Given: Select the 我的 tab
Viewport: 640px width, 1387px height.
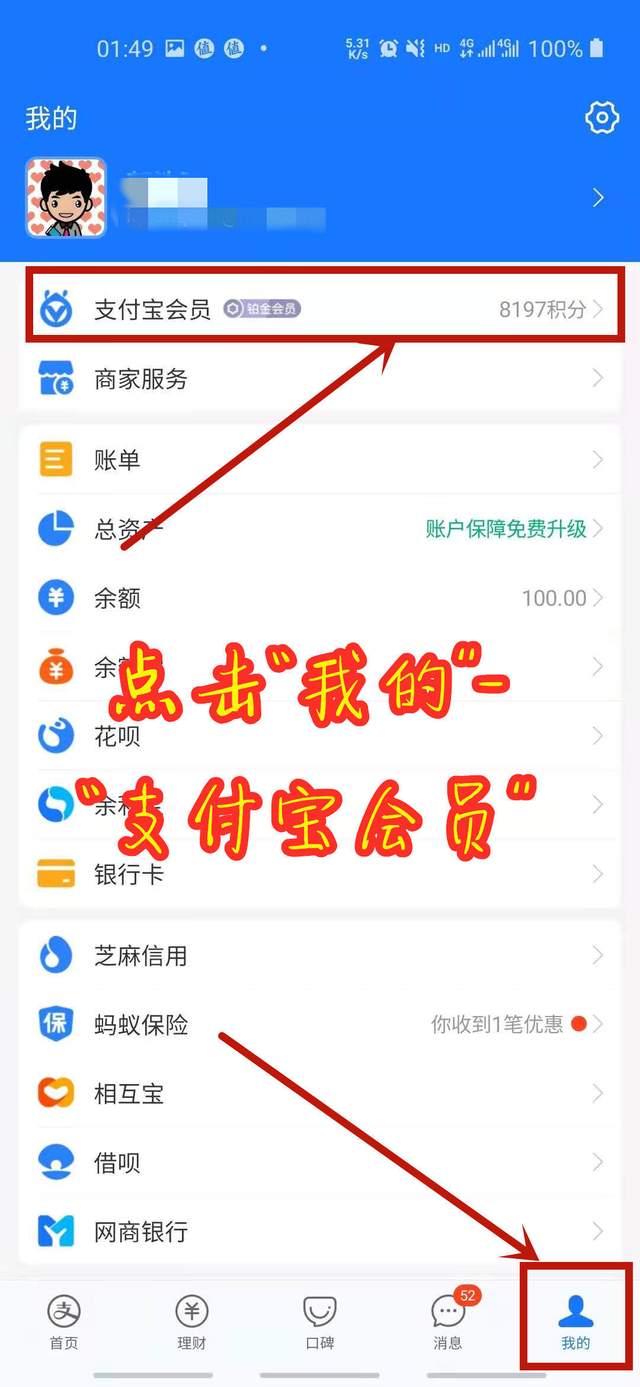Looking at the screenshot, I should pyautogui.click(x=576, y=1322).
